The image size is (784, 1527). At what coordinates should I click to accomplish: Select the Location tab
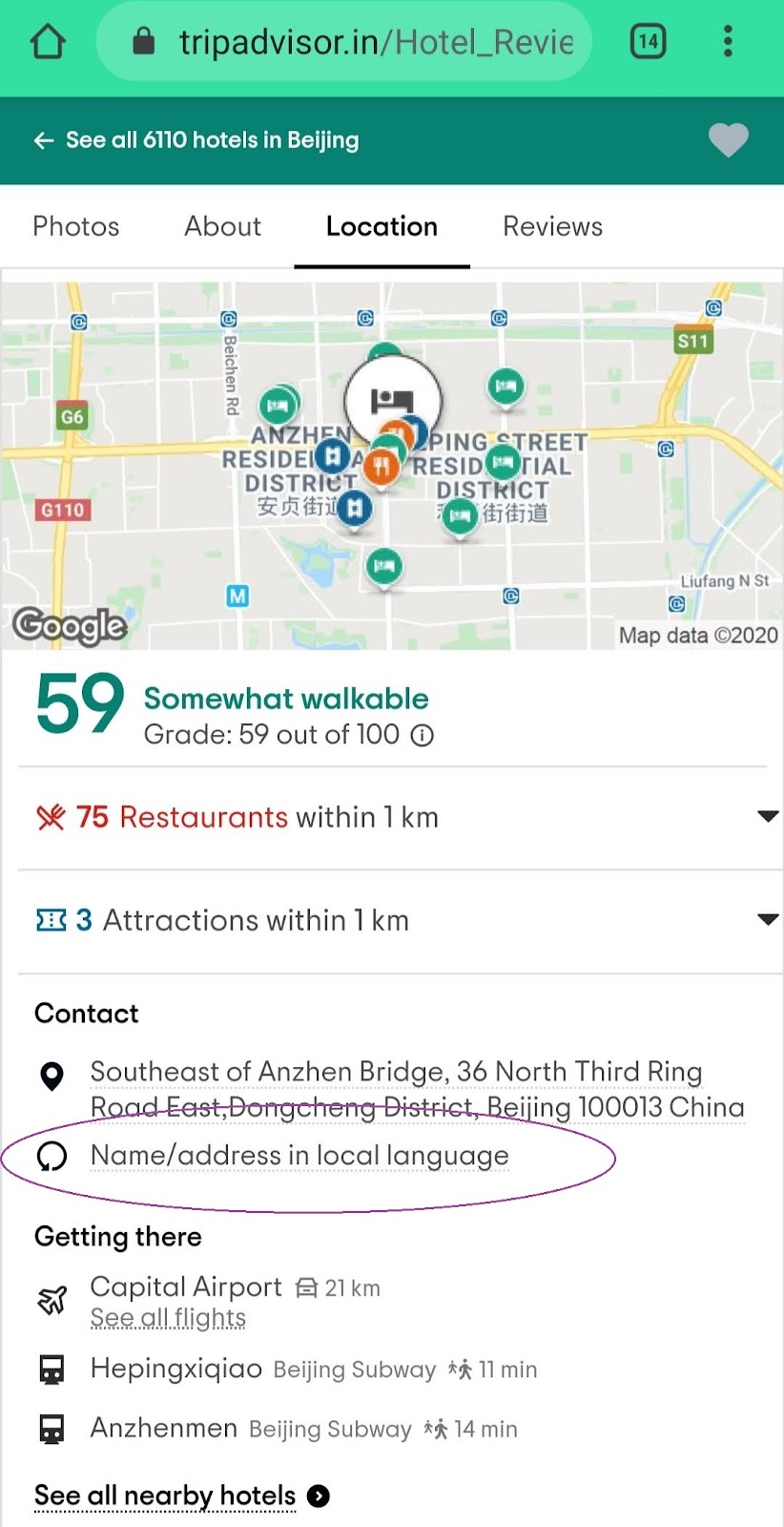(x=382, y=226)
